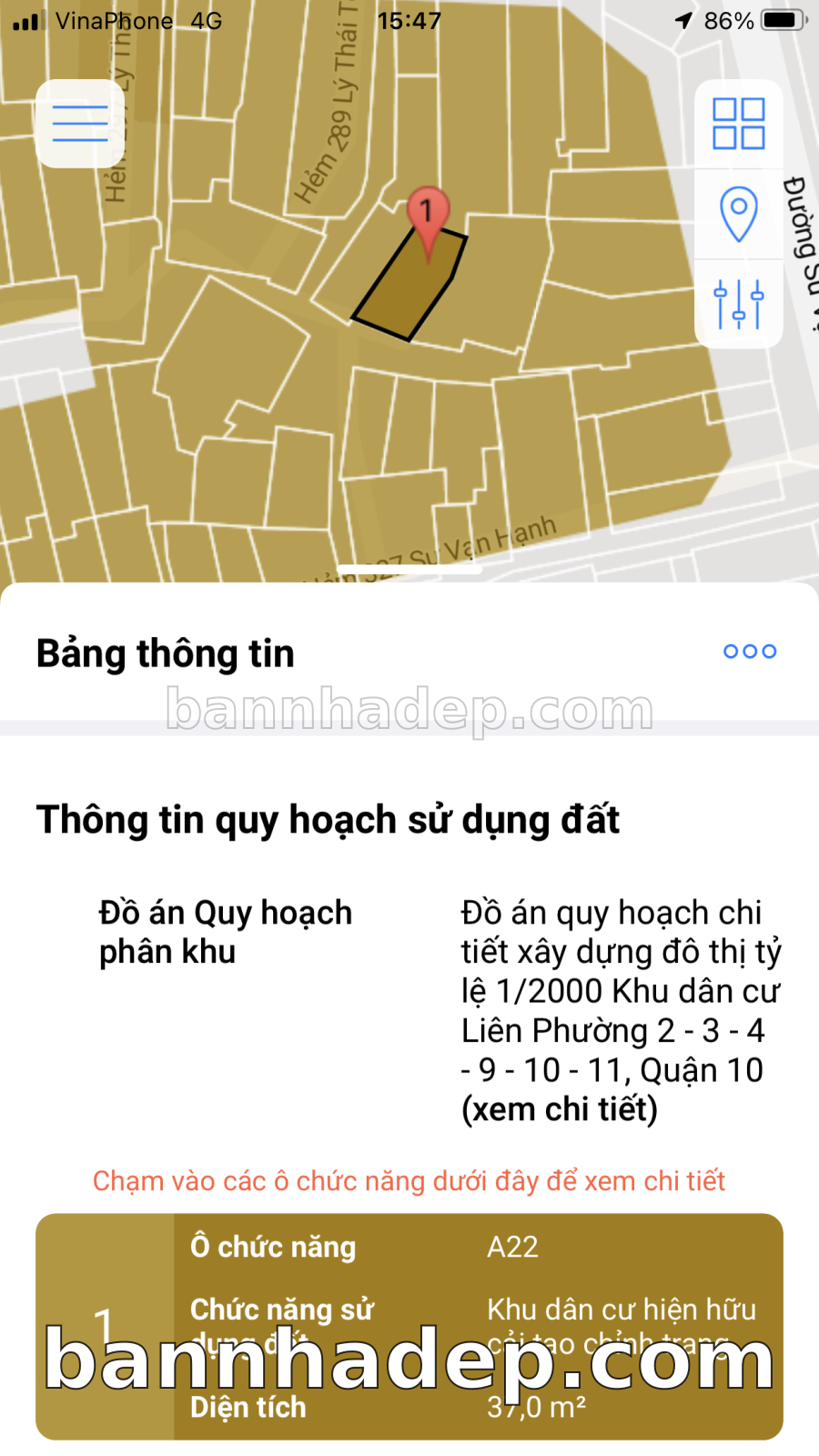This screenshot has height=1456, width=819.
Task: Open the three-dot options in Bảng thông tin
Action: point(750,652)
